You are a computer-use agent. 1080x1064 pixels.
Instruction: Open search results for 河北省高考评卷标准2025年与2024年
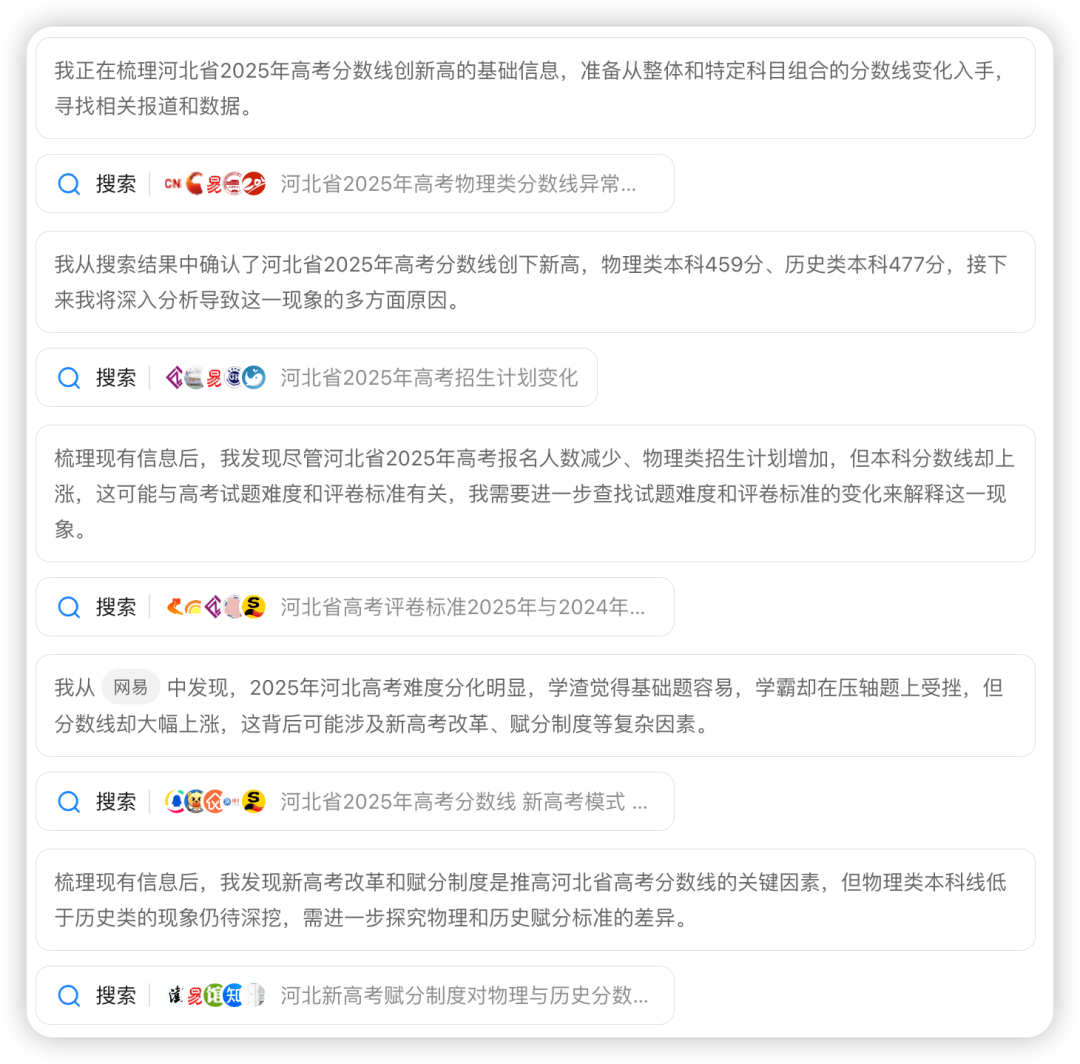tap(355, 607)
